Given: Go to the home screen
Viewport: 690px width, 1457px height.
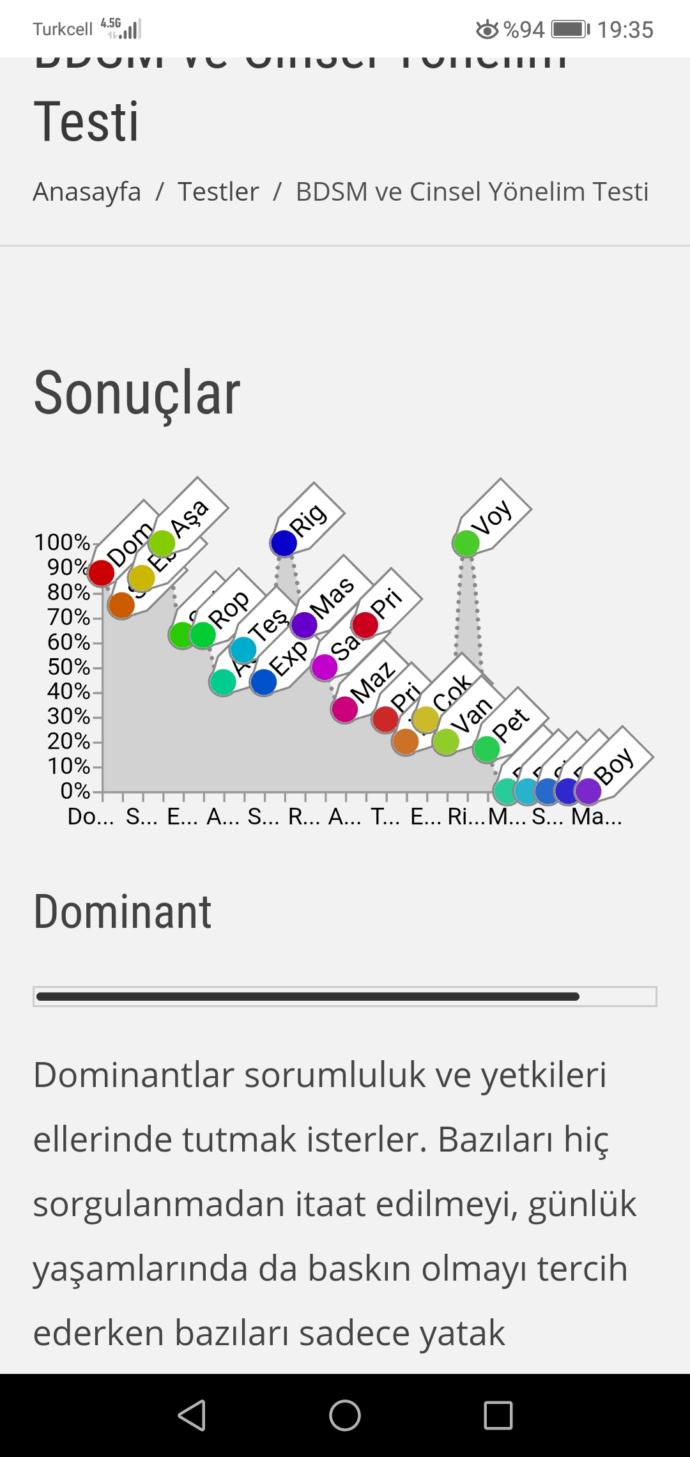Looking at the screenshot, I should click(x=345, y=1415).
